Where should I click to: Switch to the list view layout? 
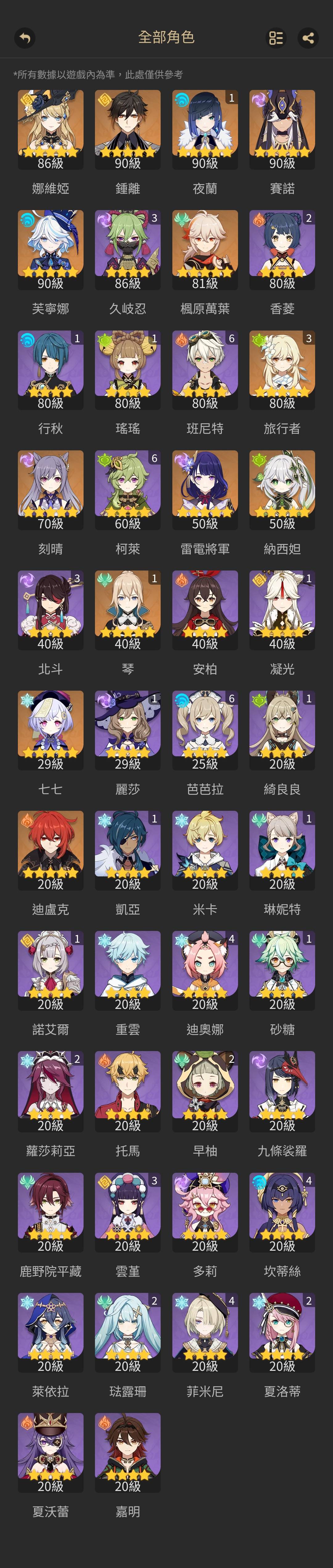click(276, 38)
